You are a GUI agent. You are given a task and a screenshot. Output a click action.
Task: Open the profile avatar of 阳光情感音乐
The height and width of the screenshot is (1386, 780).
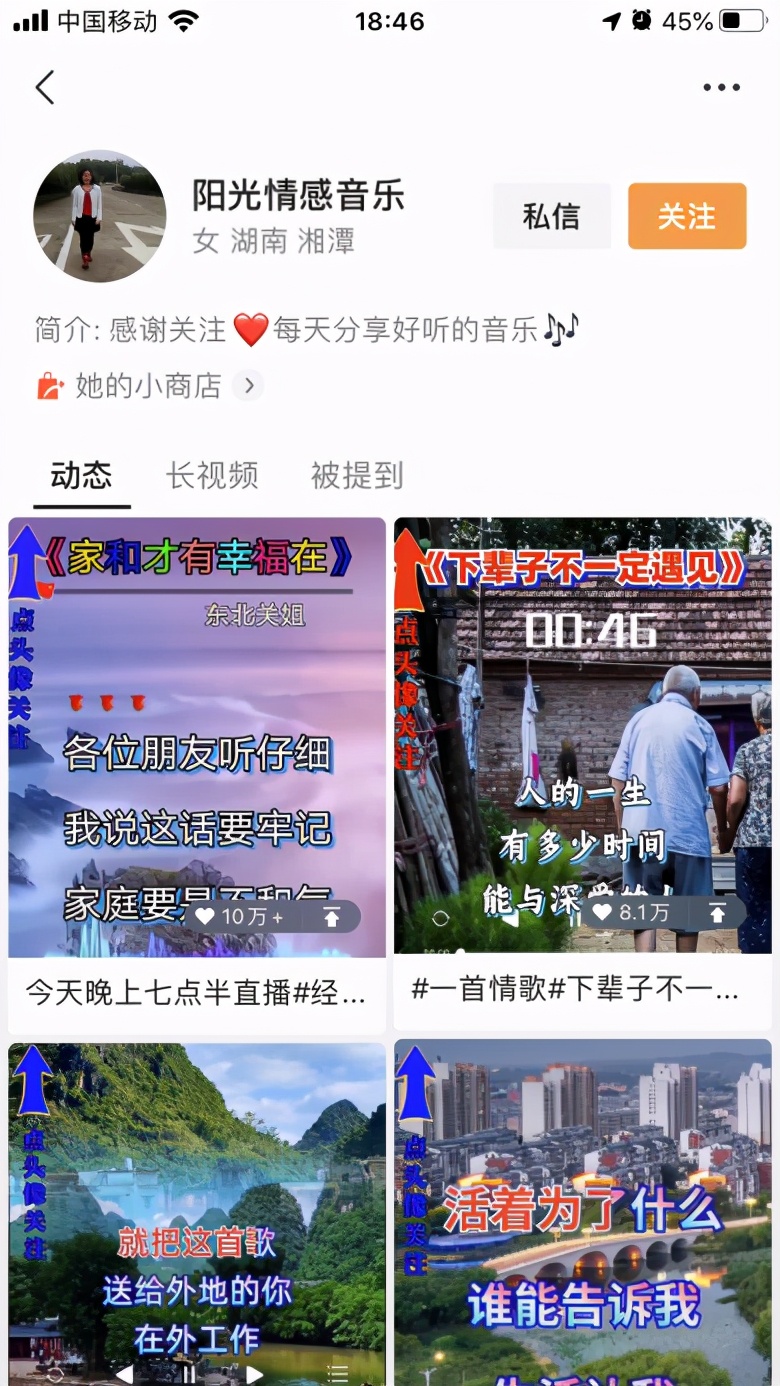[x=99, y=216]
